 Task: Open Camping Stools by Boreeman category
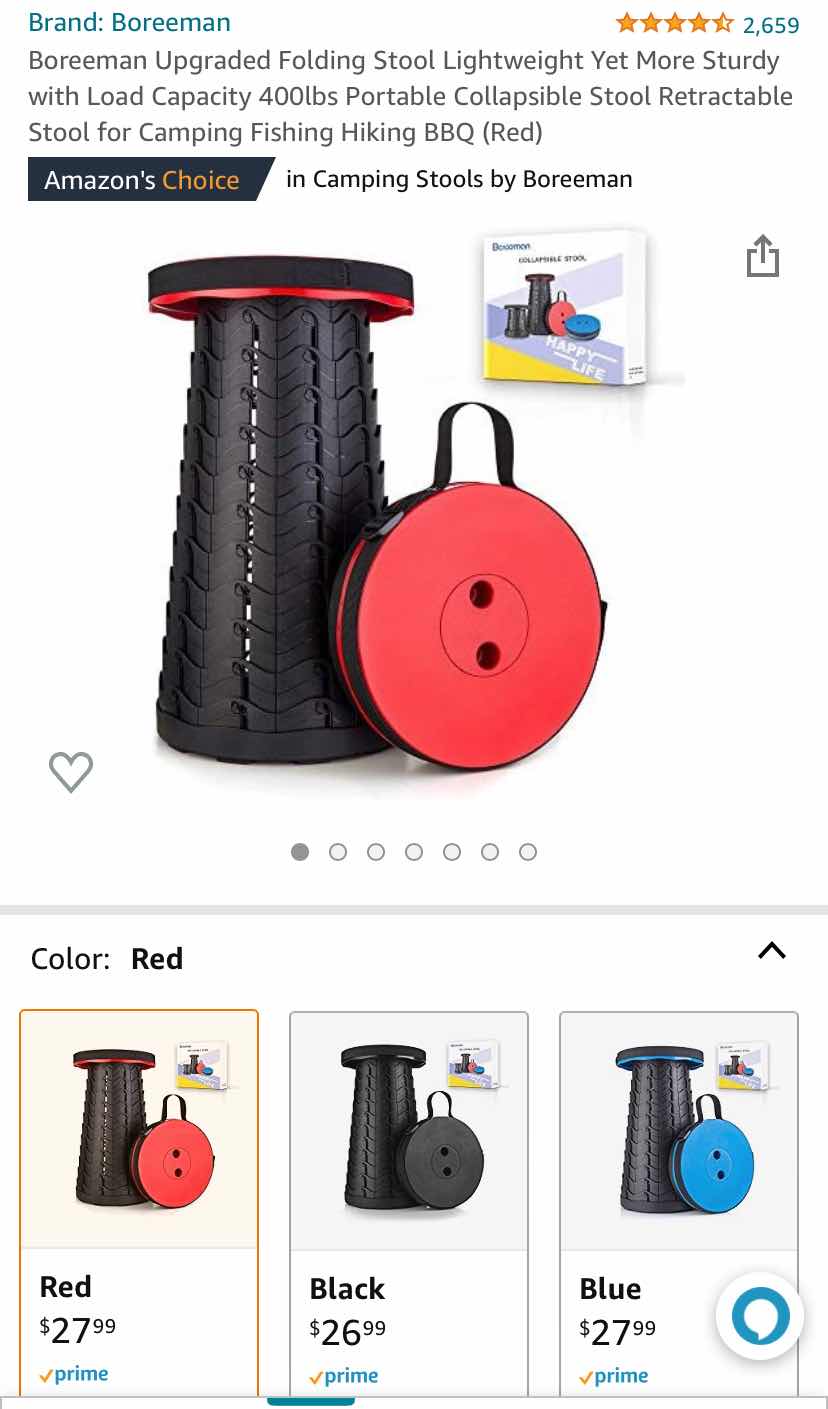tap(459, 180)
